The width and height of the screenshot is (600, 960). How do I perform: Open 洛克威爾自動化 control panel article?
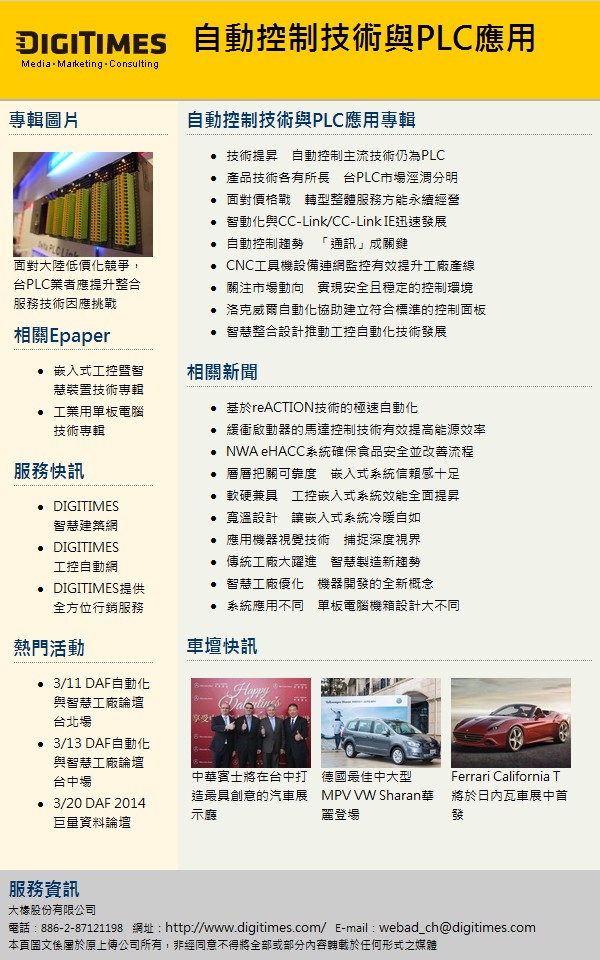click(x=356, y=310)
